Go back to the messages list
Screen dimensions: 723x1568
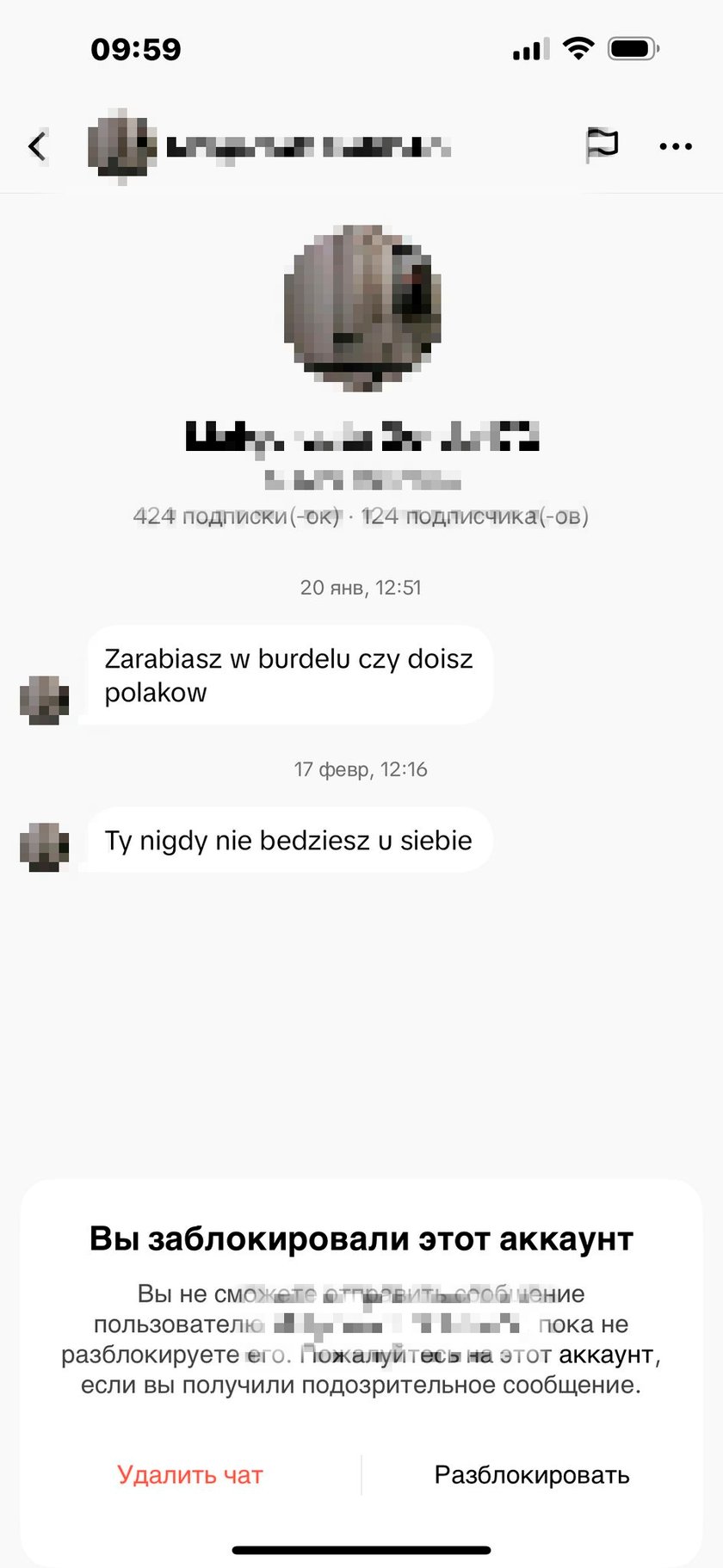37,146
